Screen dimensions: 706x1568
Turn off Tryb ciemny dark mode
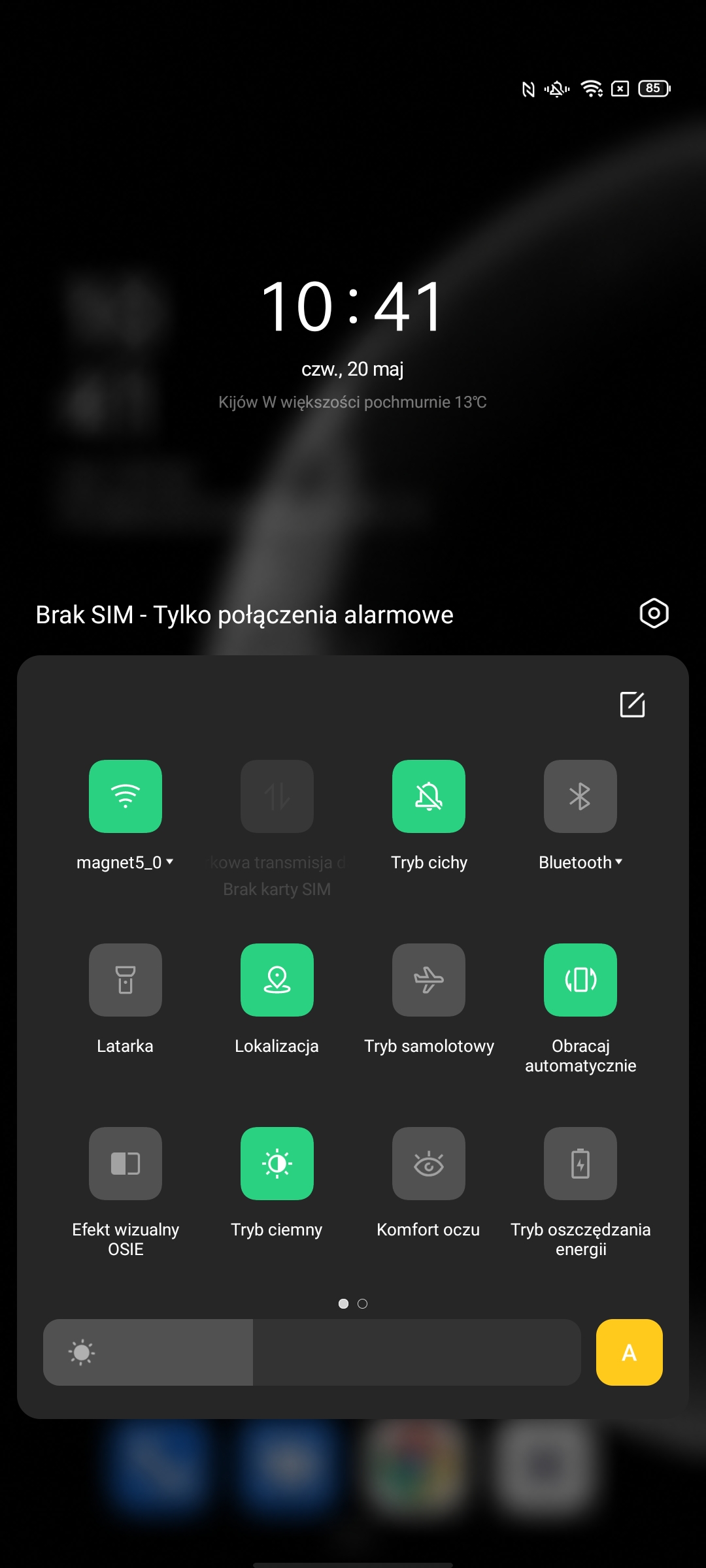[x=277, y=1164]
